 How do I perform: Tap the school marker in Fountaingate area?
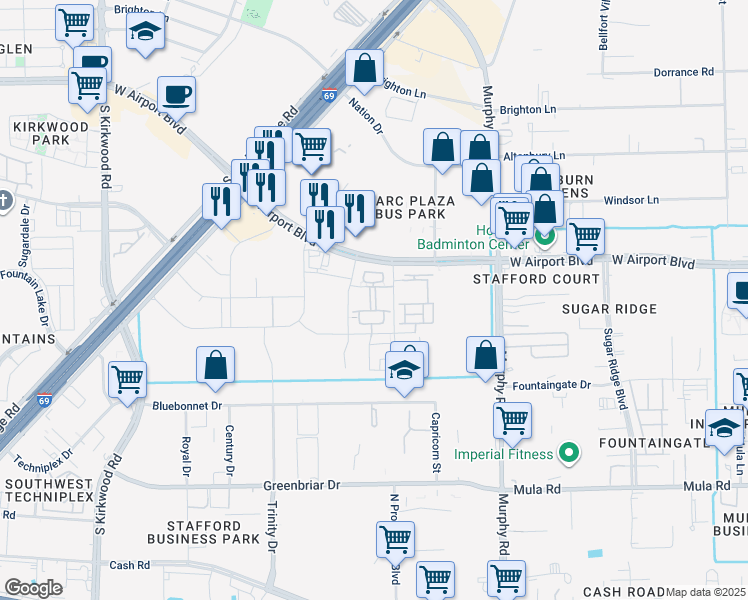pos(724,428)
